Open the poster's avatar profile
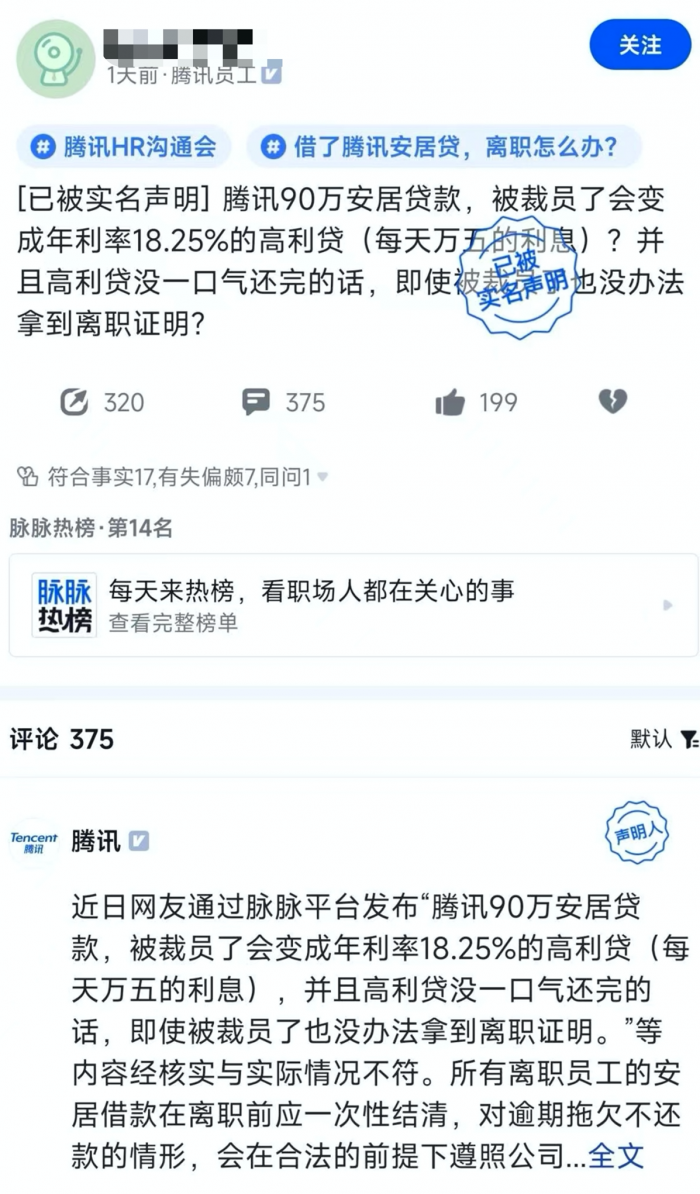The height and width of the screenshot is (1194, 700). pos(55,58)
